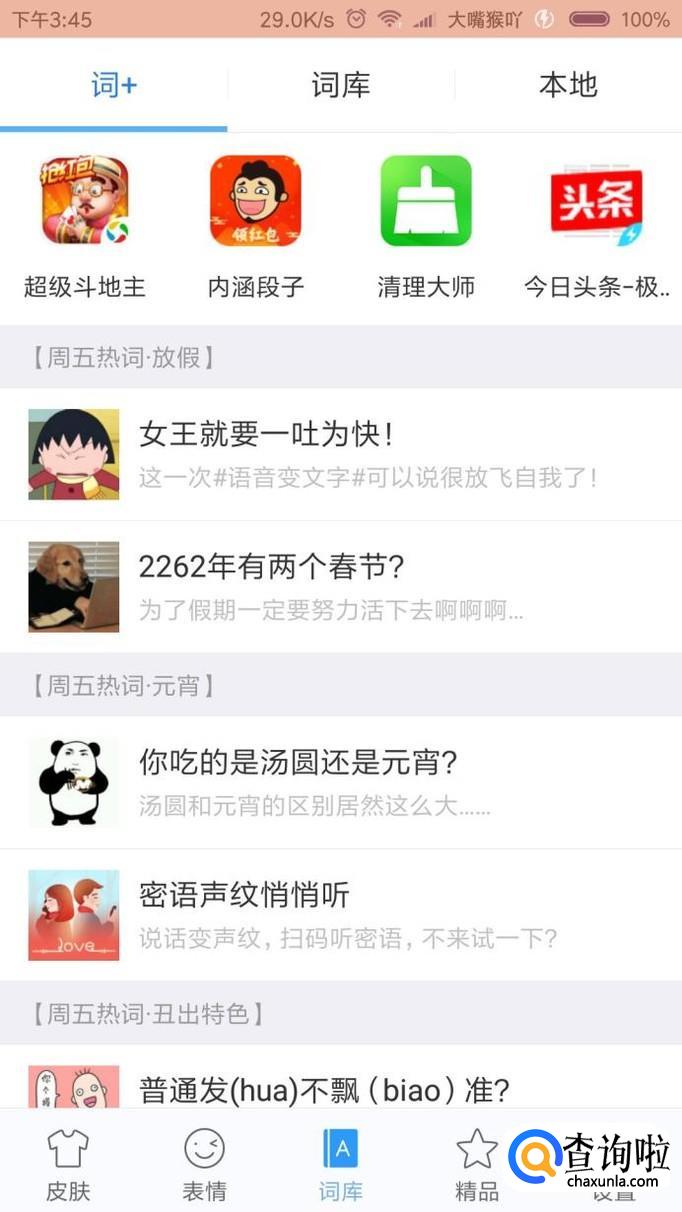Open the 内涵段子 app icon
682x1212 pixels.
(255, 202)
